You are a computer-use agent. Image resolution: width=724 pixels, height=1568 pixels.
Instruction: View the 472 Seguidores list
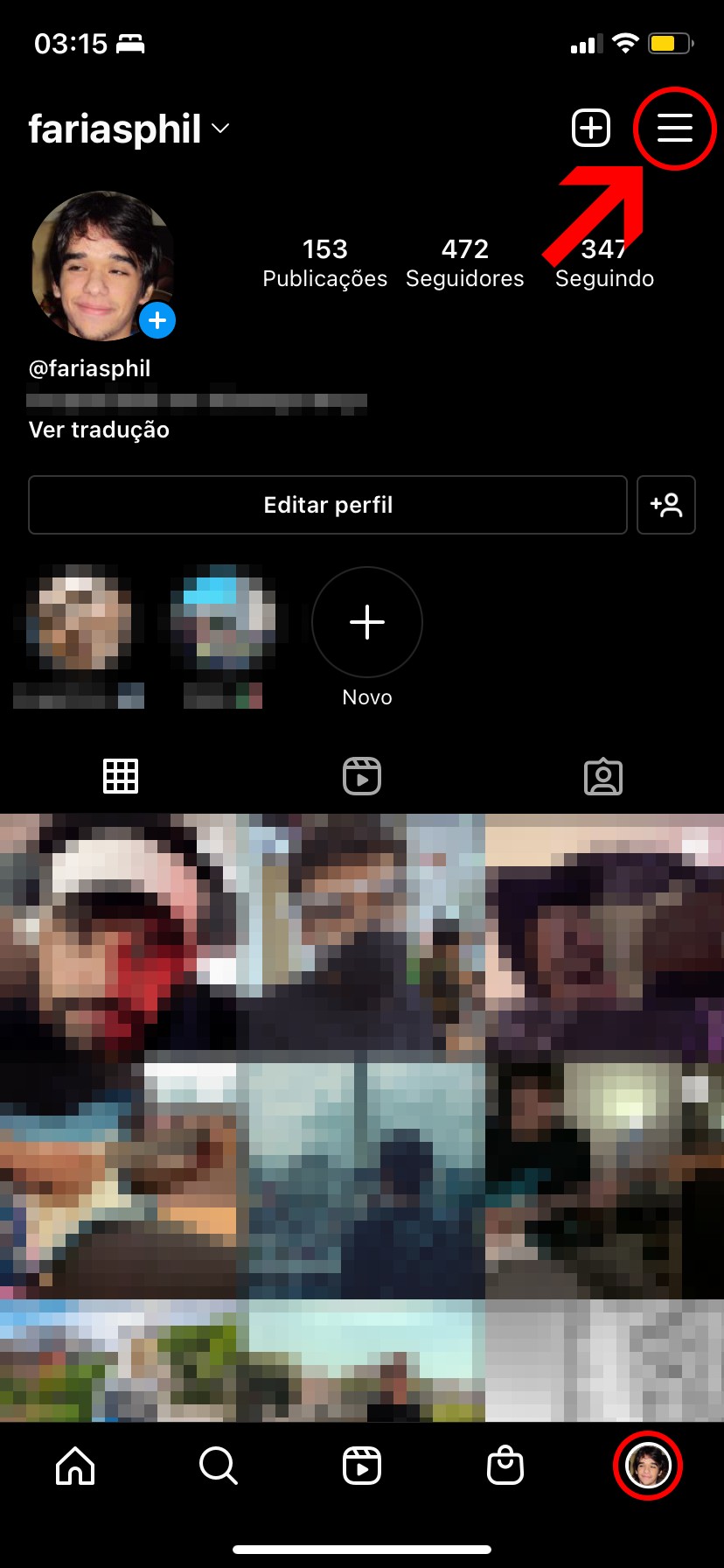tap(464, 262)
